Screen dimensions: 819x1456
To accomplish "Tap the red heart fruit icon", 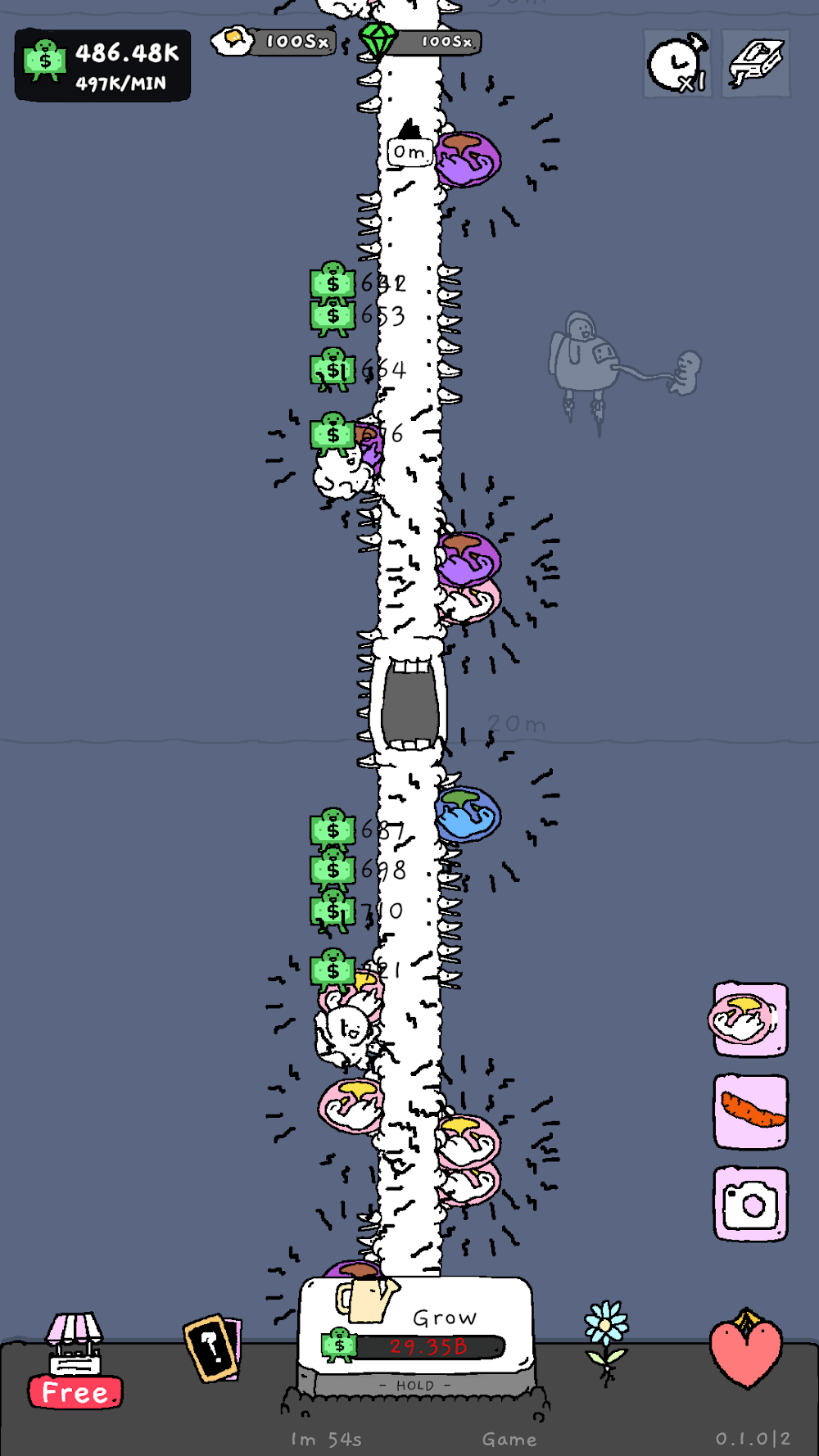I will (x=746, y=1347).
